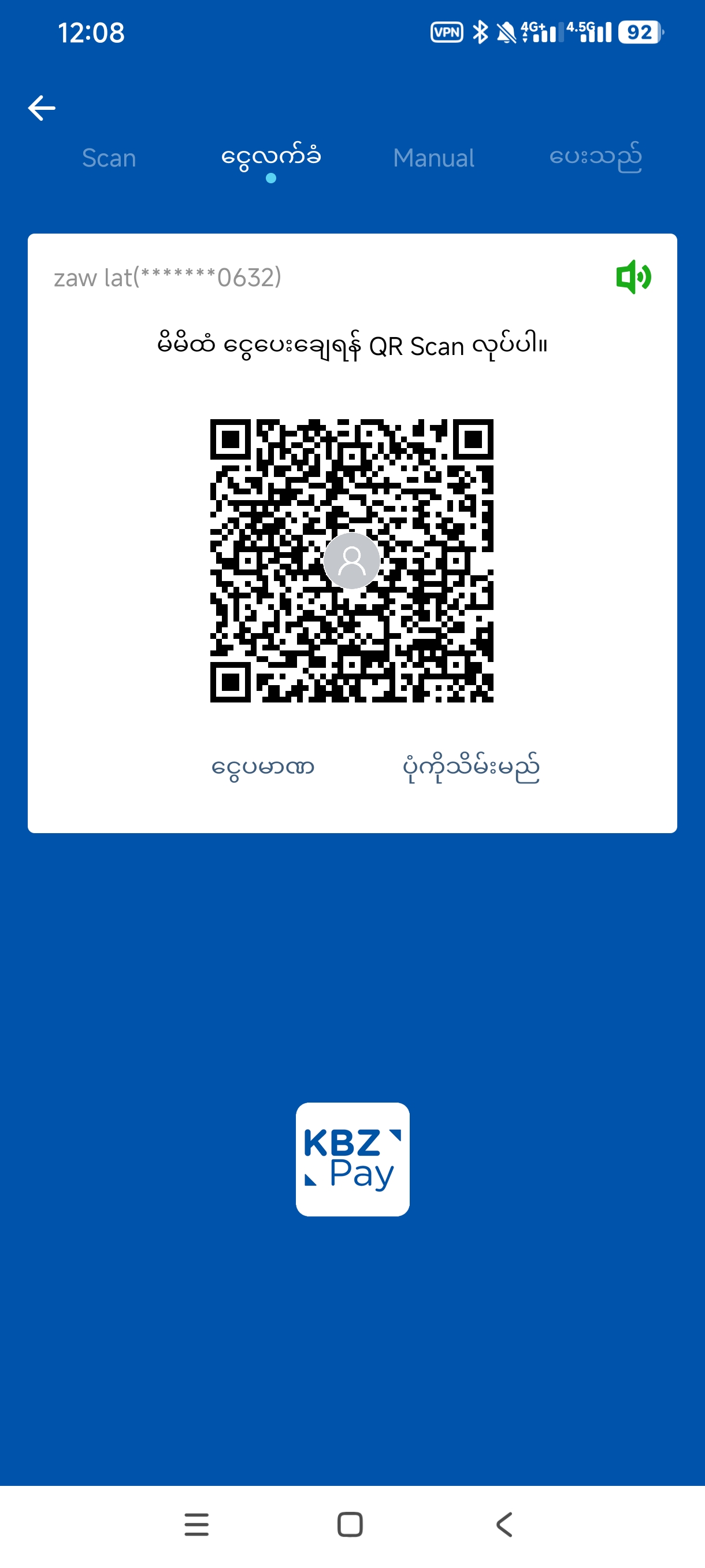705x1568 pixels.
Task: Go back using the top arrow
Action: [42, 108]
